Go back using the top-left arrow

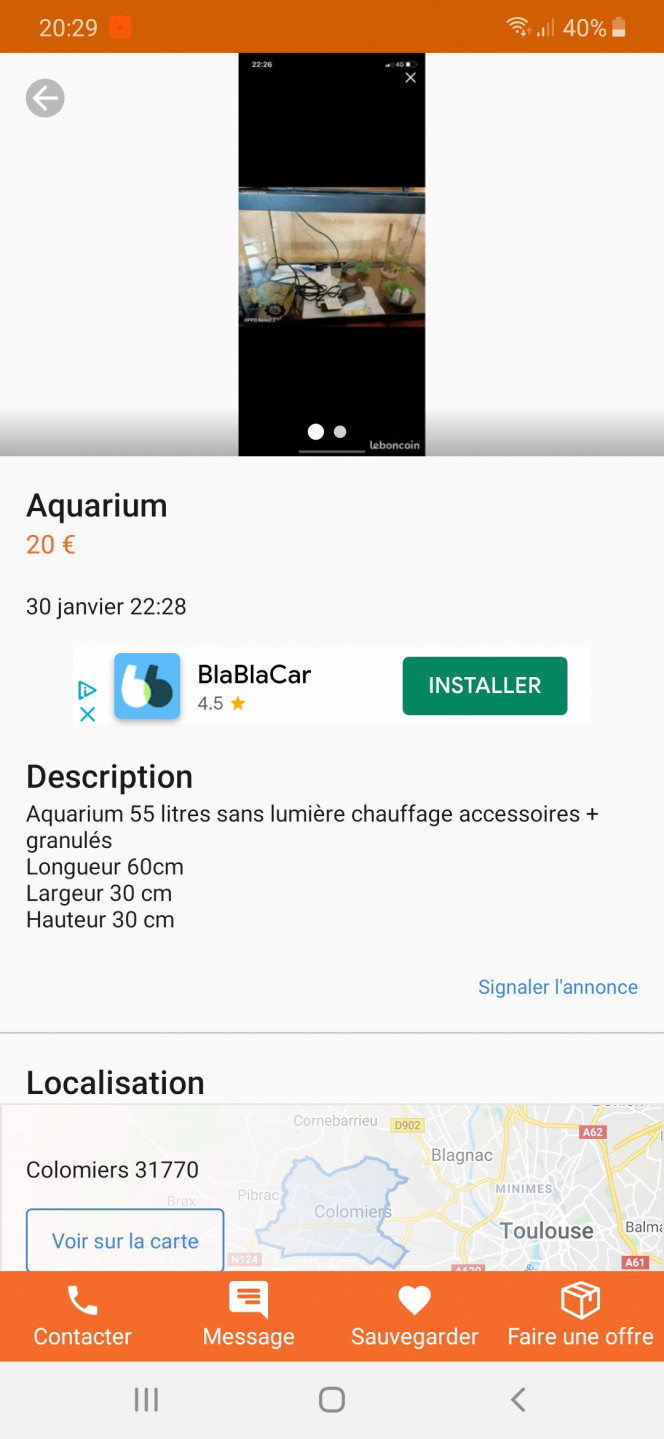pos(45,99)
